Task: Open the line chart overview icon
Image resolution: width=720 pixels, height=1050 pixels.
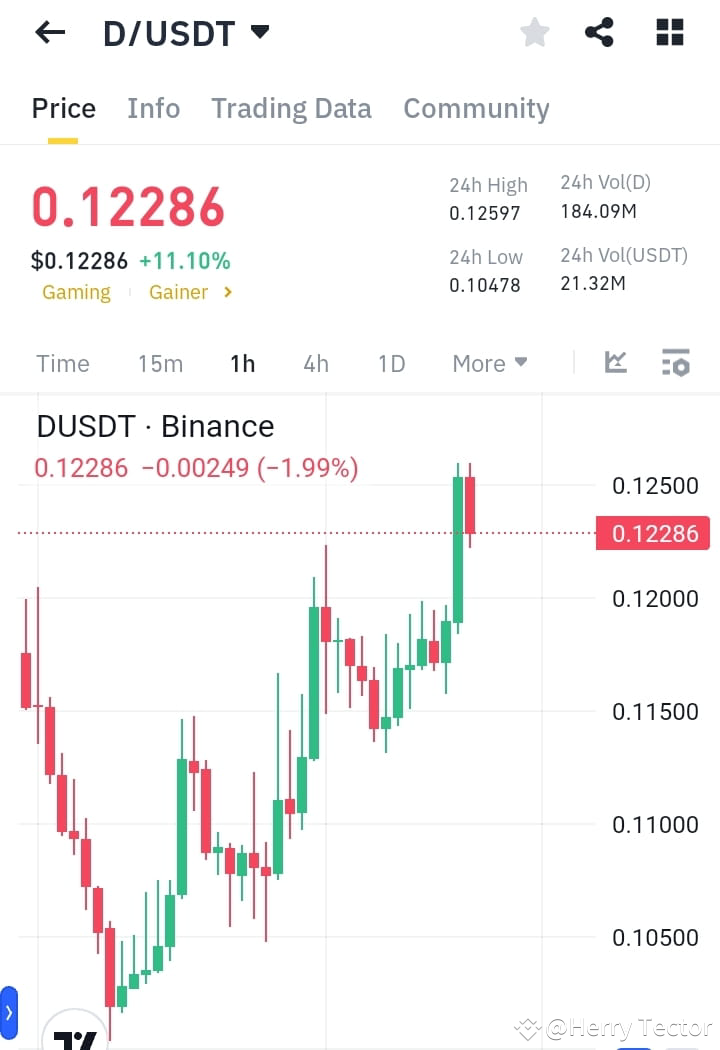Action: click(x=615, y=364)
